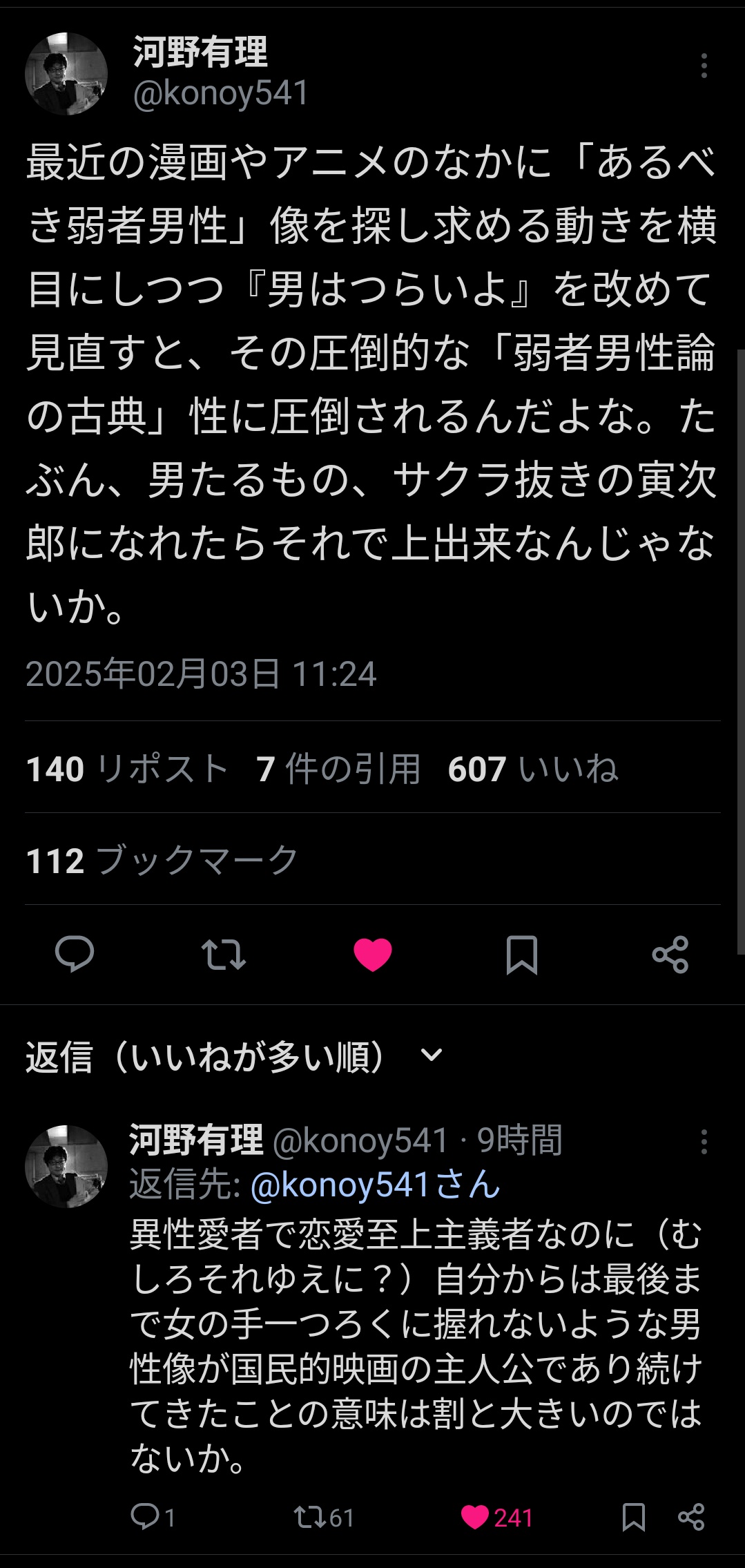The height and width of the screenshot is (1568, 745).
Task: Bookmark the main post
Action: pyautogui.click(x=521, y=955)
